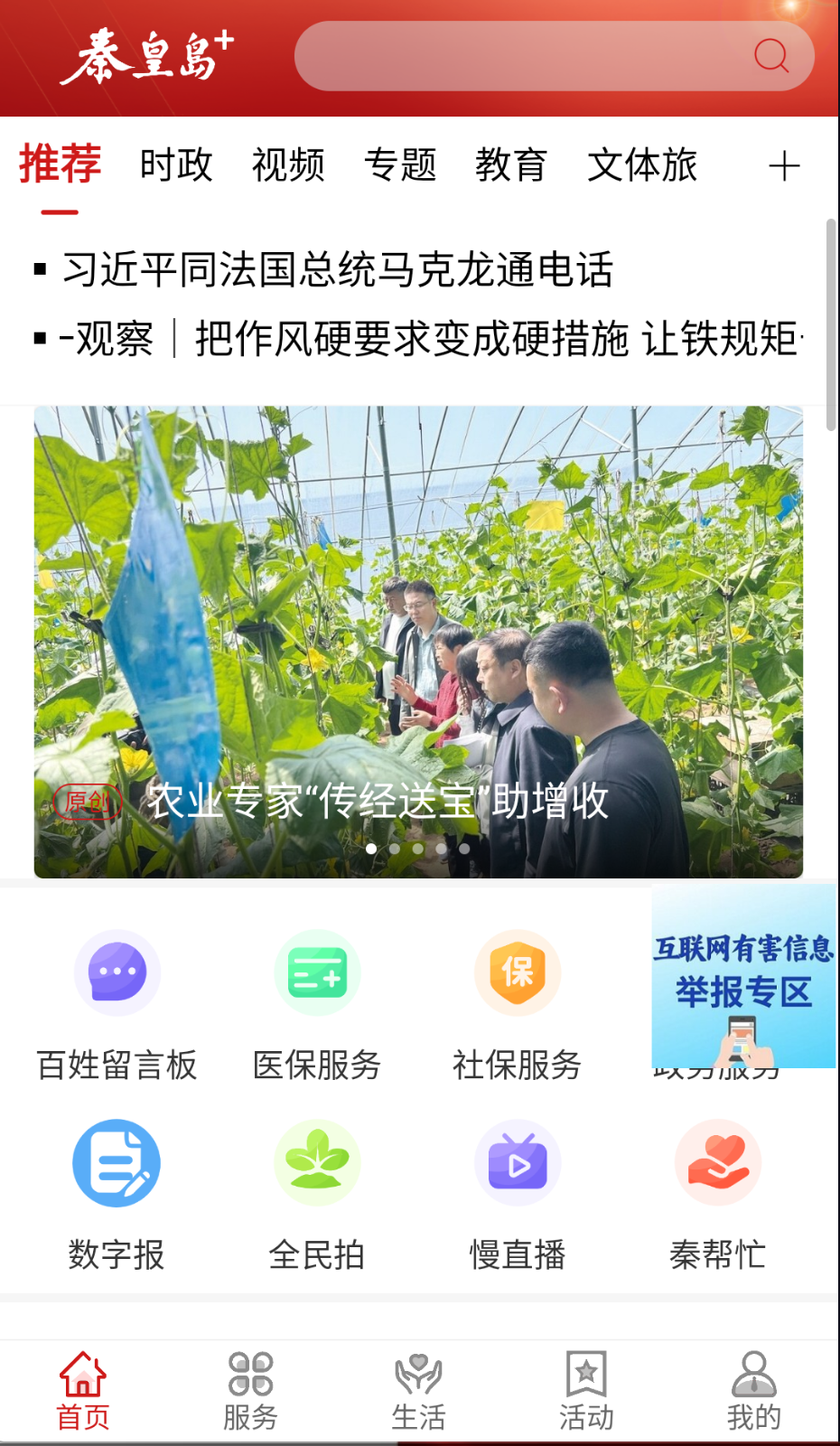
Task: Open headline about 习近平 phone call
Action: point(334,272)
